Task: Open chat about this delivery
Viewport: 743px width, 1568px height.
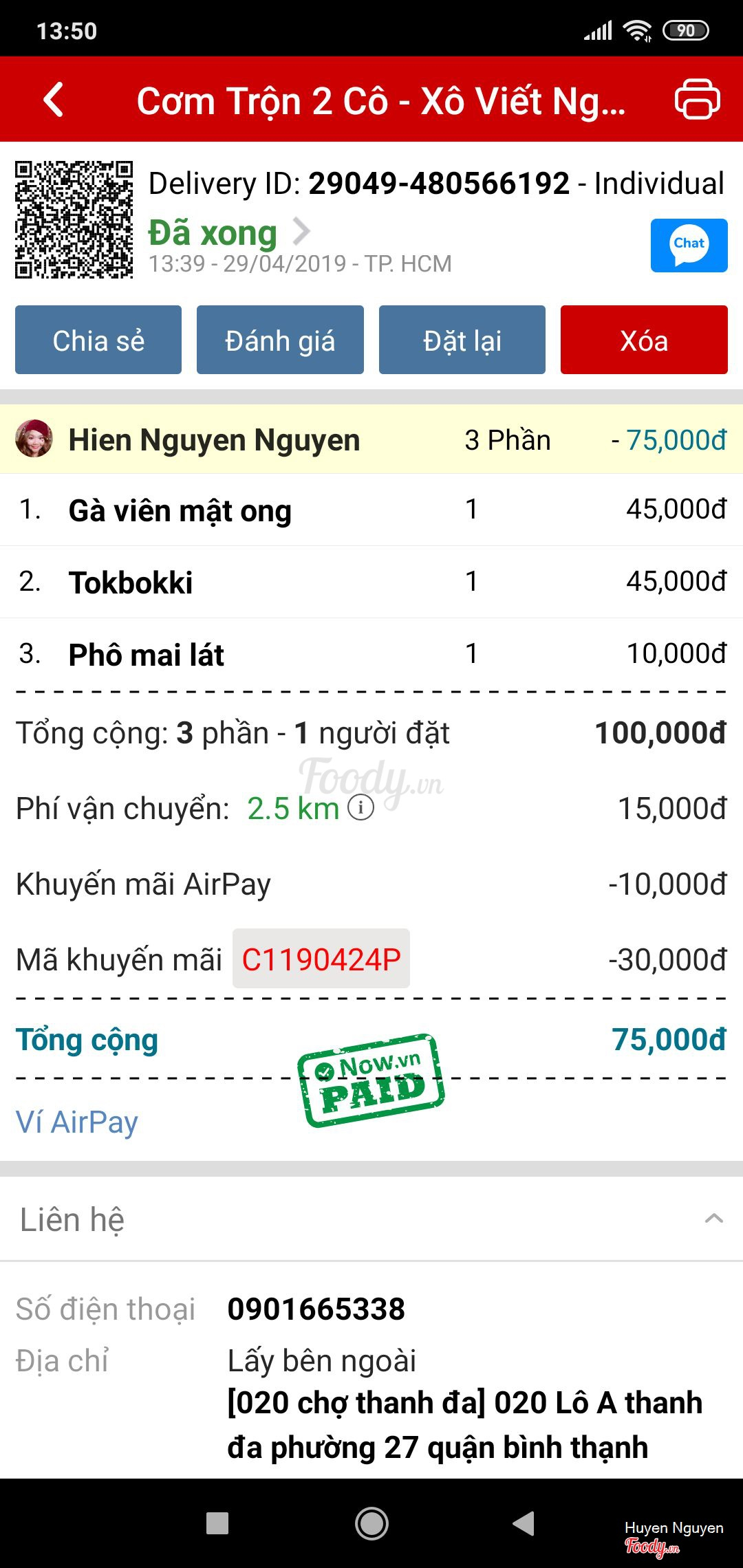Action: click(x=689, y=246)
